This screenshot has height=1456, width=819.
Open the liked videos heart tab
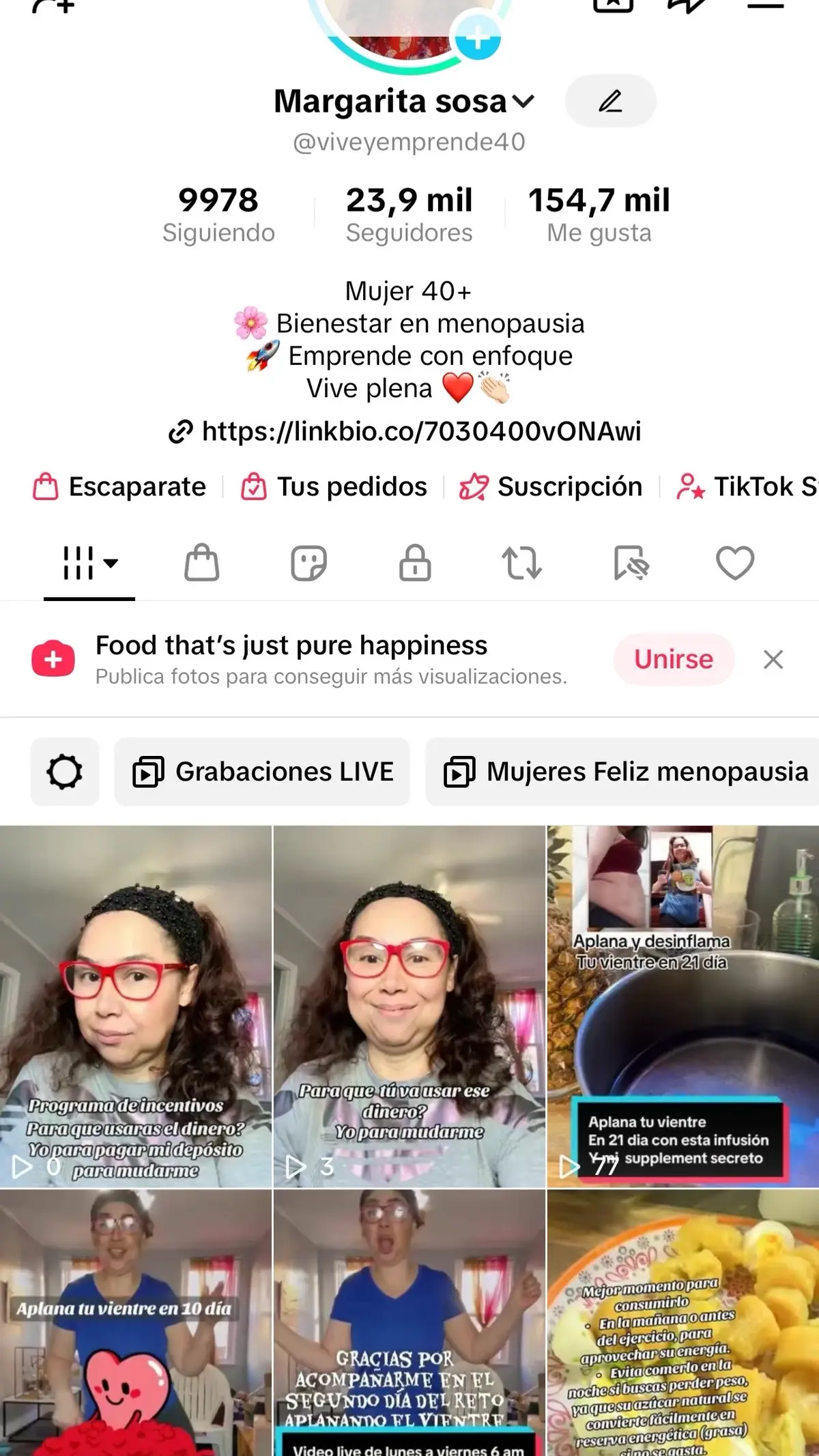(x=734, y=564)
